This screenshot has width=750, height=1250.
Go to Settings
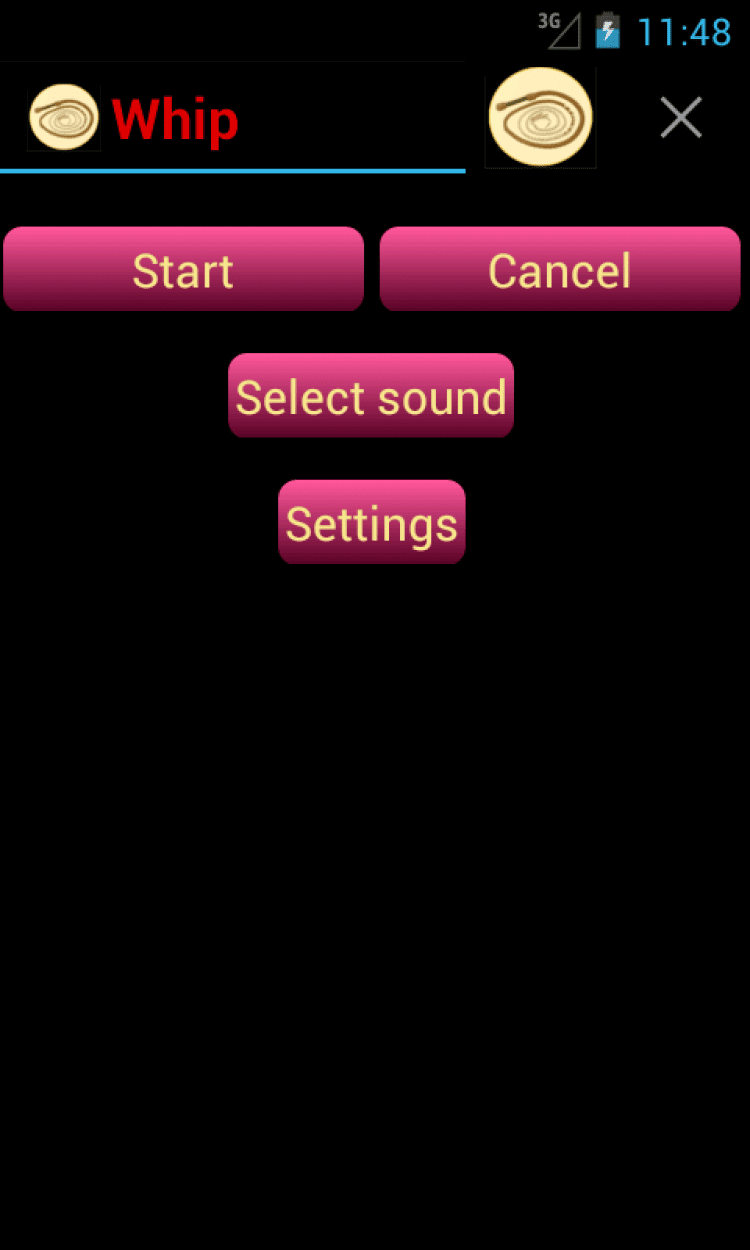[371, 522]
